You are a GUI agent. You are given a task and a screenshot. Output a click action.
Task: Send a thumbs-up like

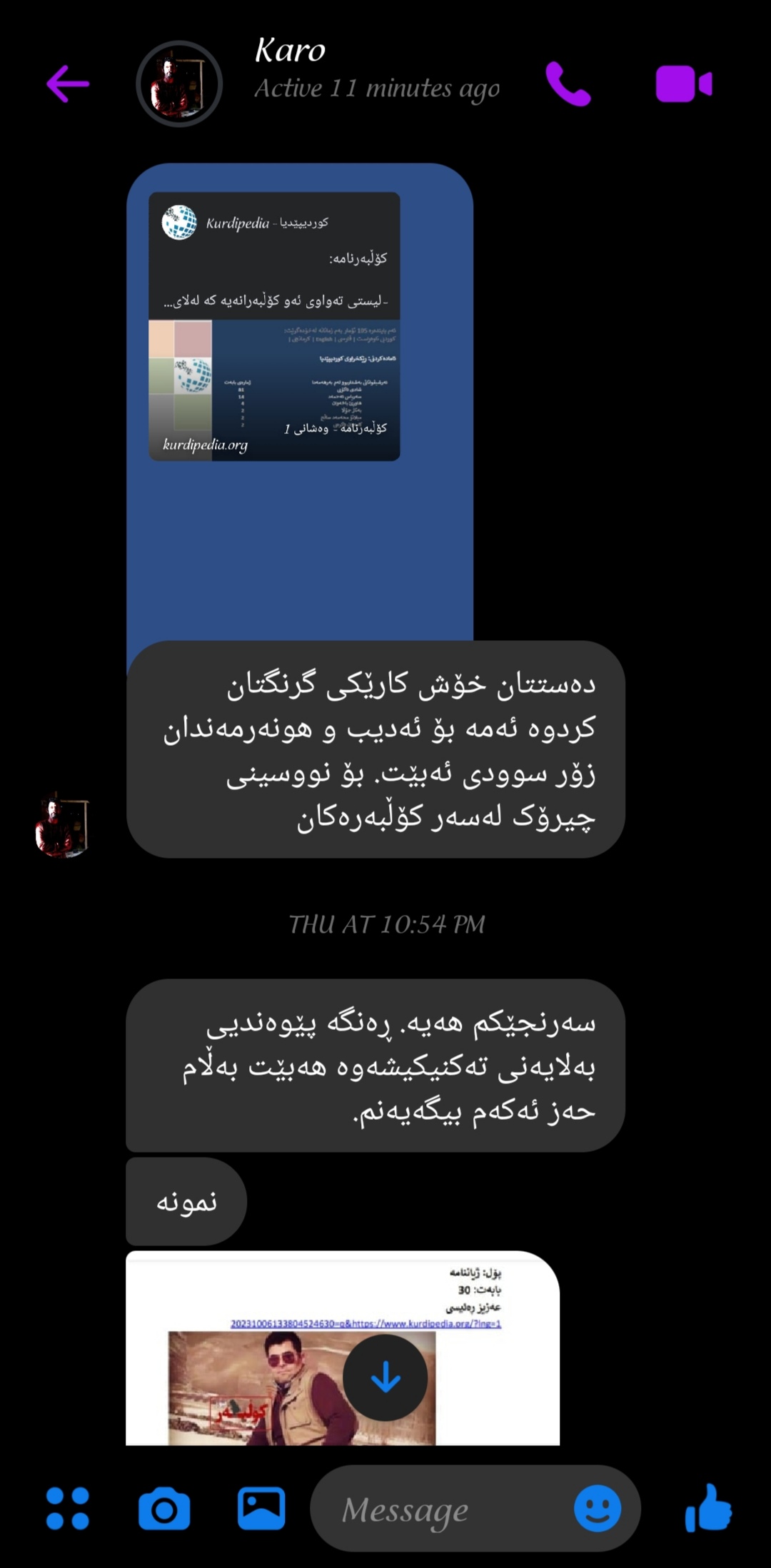click(x=708, y=1508)
